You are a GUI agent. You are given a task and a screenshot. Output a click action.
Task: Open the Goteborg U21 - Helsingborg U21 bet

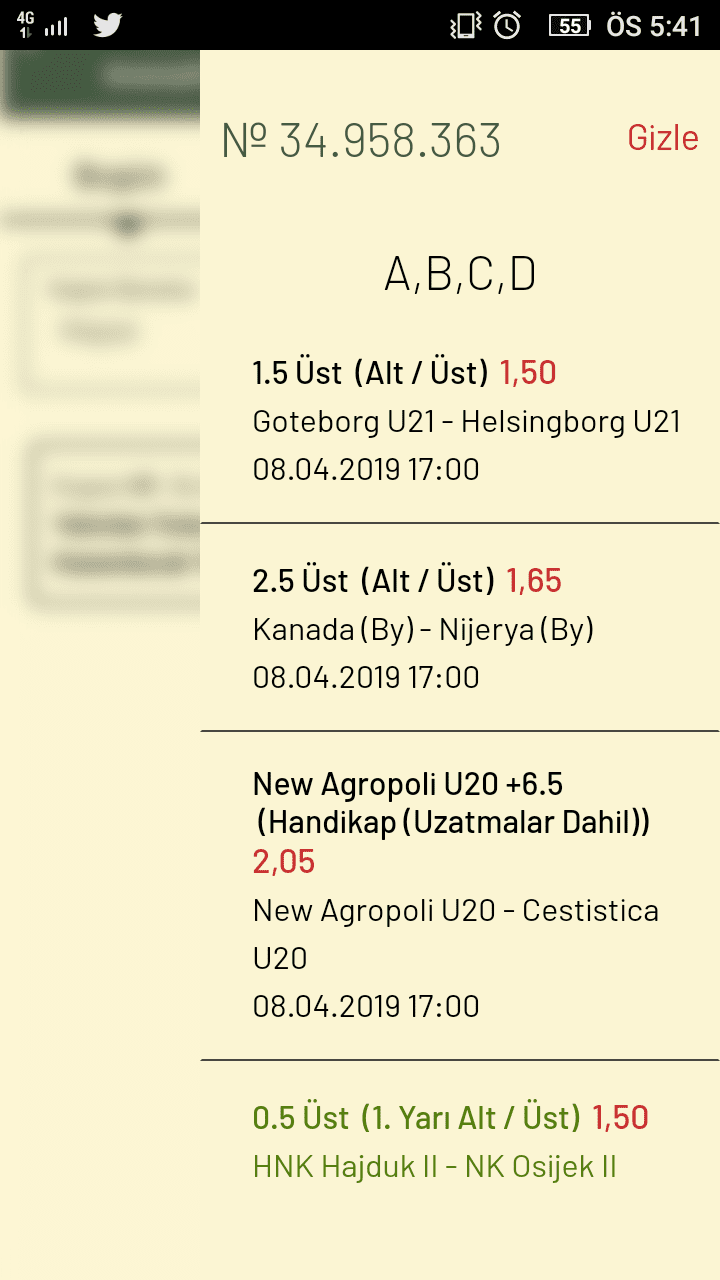(x=460, y=420)
